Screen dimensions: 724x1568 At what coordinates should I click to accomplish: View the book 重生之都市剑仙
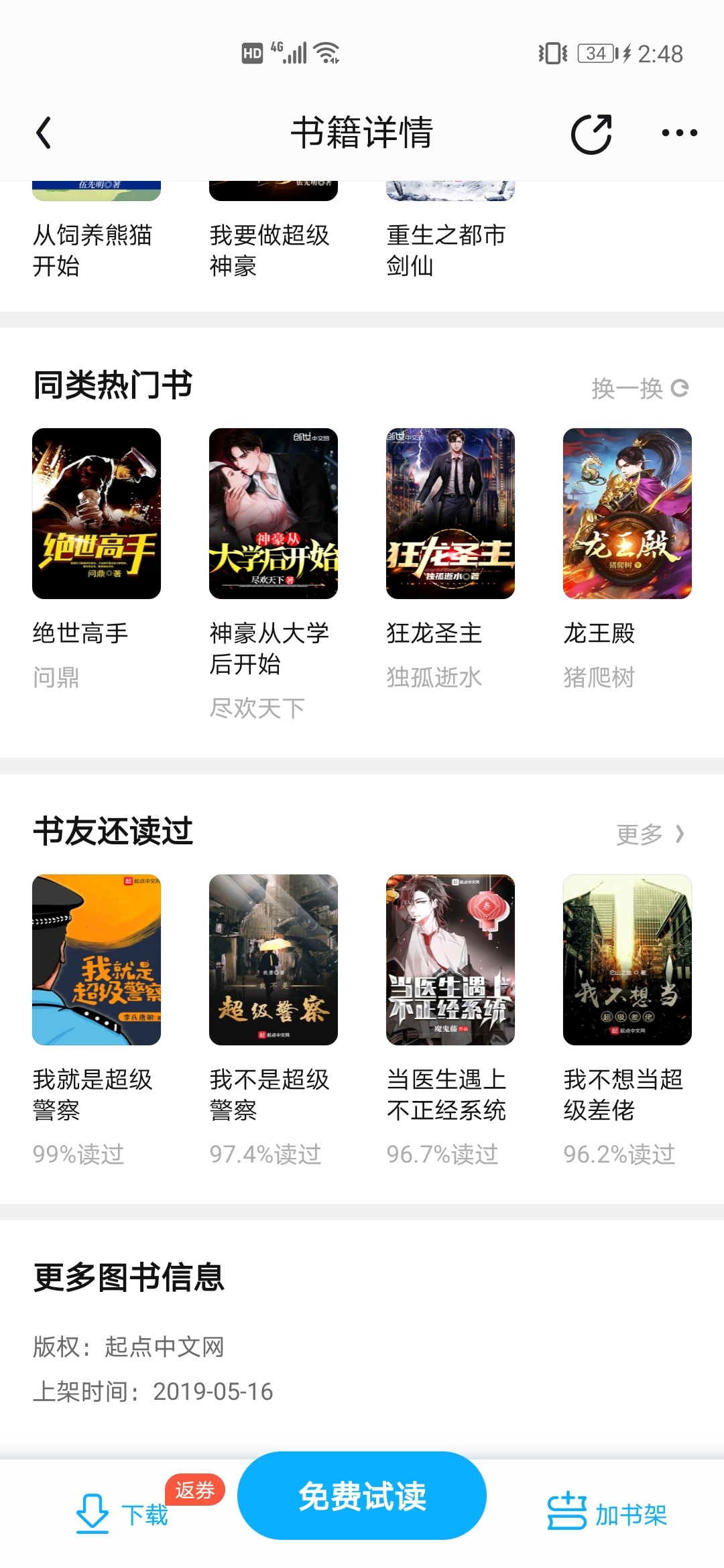[x=446, y=249]
